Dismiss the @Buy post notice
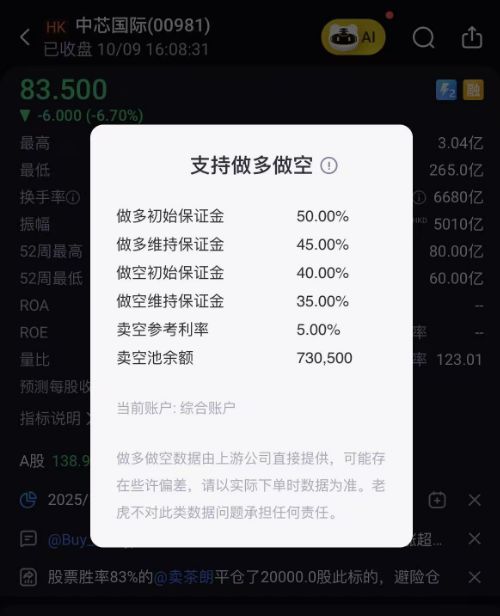Viewport: 500px width, 616px height. pos(474,538)
